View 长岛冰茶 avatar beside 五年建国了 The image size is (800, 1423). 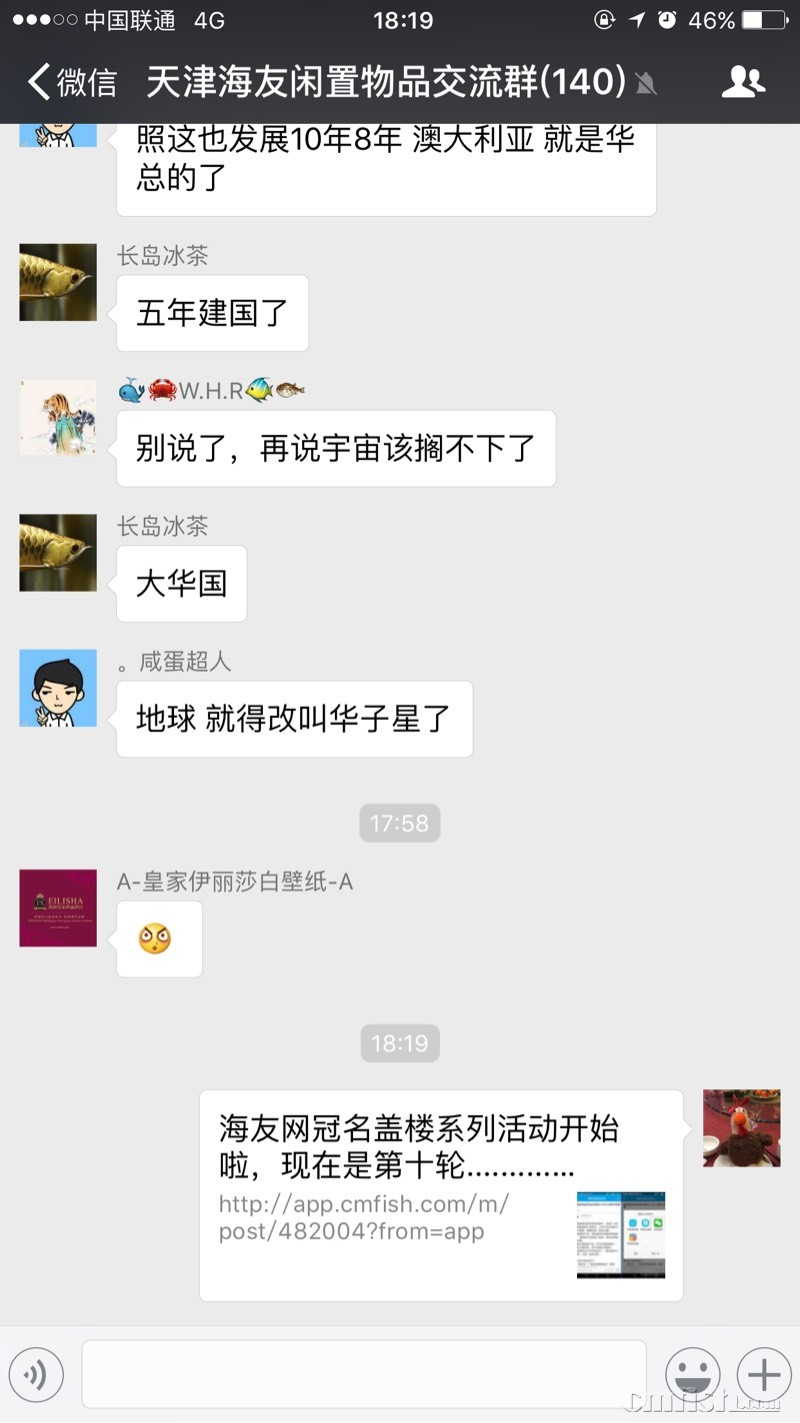58,282
